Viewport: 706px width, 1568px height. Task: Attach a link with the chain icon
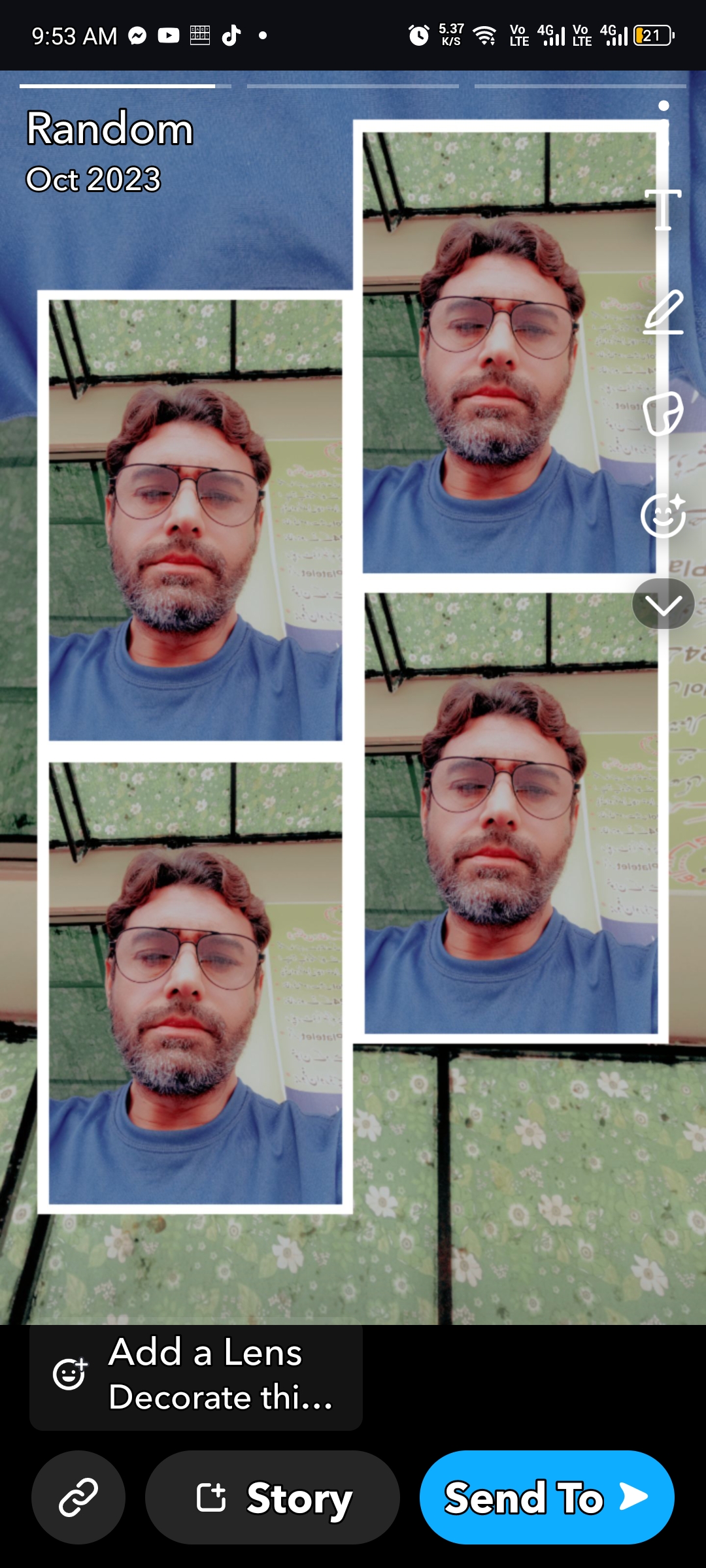click(x=78, y=1497)
